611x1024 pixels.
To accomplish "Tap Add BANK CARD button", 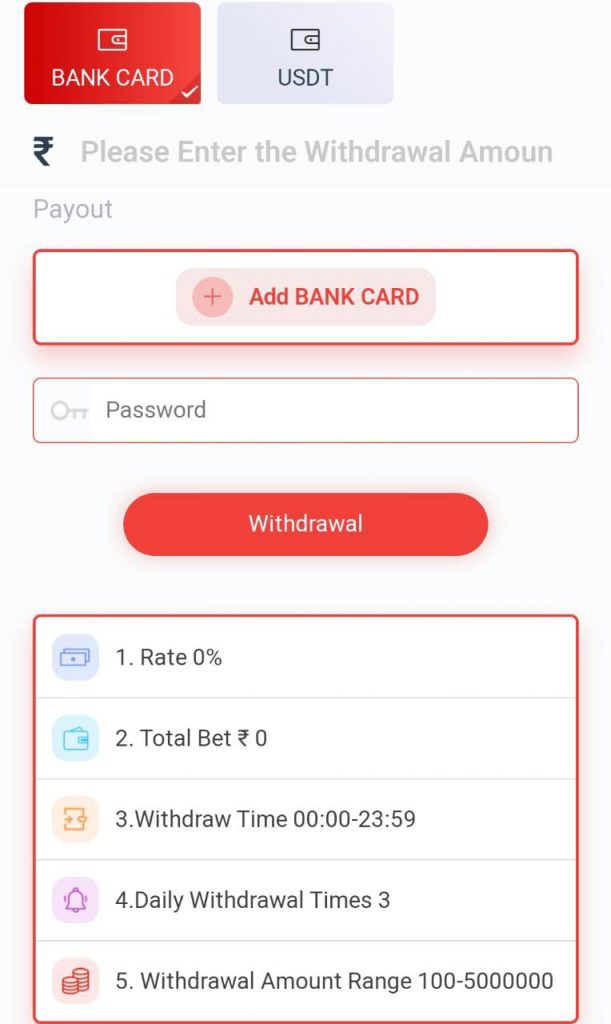I will (306, 297).
